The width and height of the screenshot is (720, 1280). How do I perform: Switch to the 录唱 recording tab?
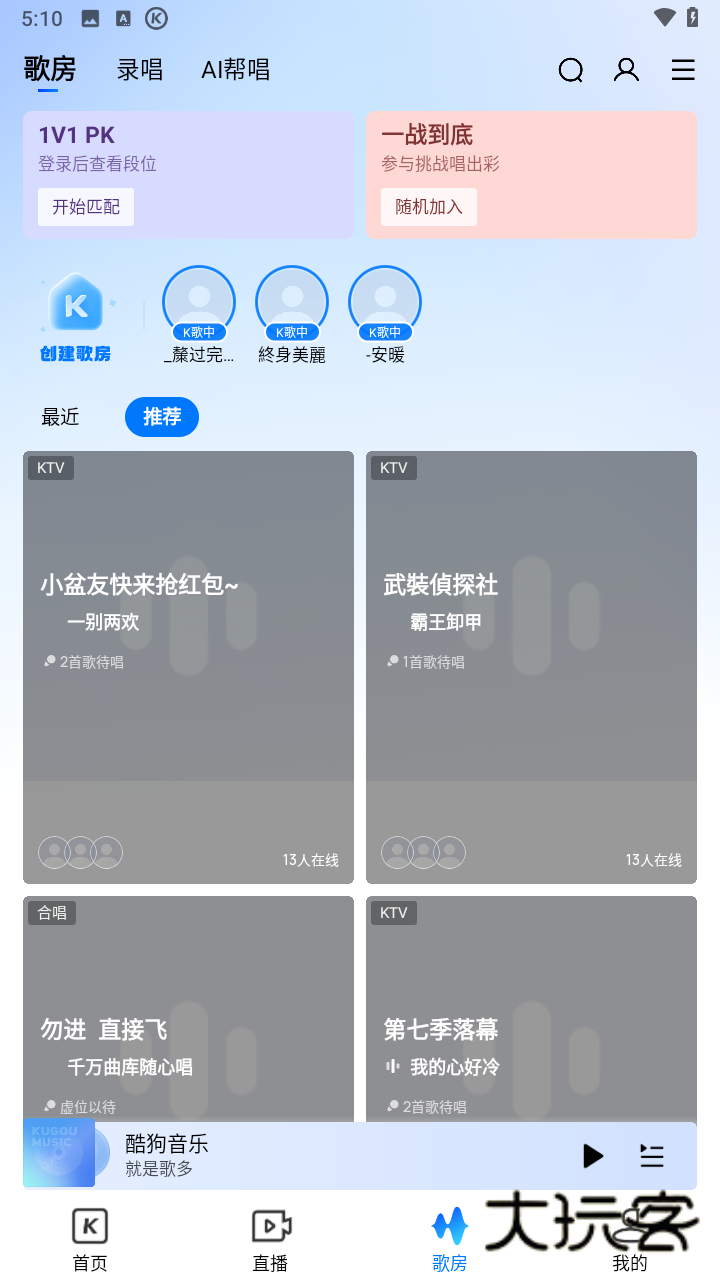(x=139, y=70)
